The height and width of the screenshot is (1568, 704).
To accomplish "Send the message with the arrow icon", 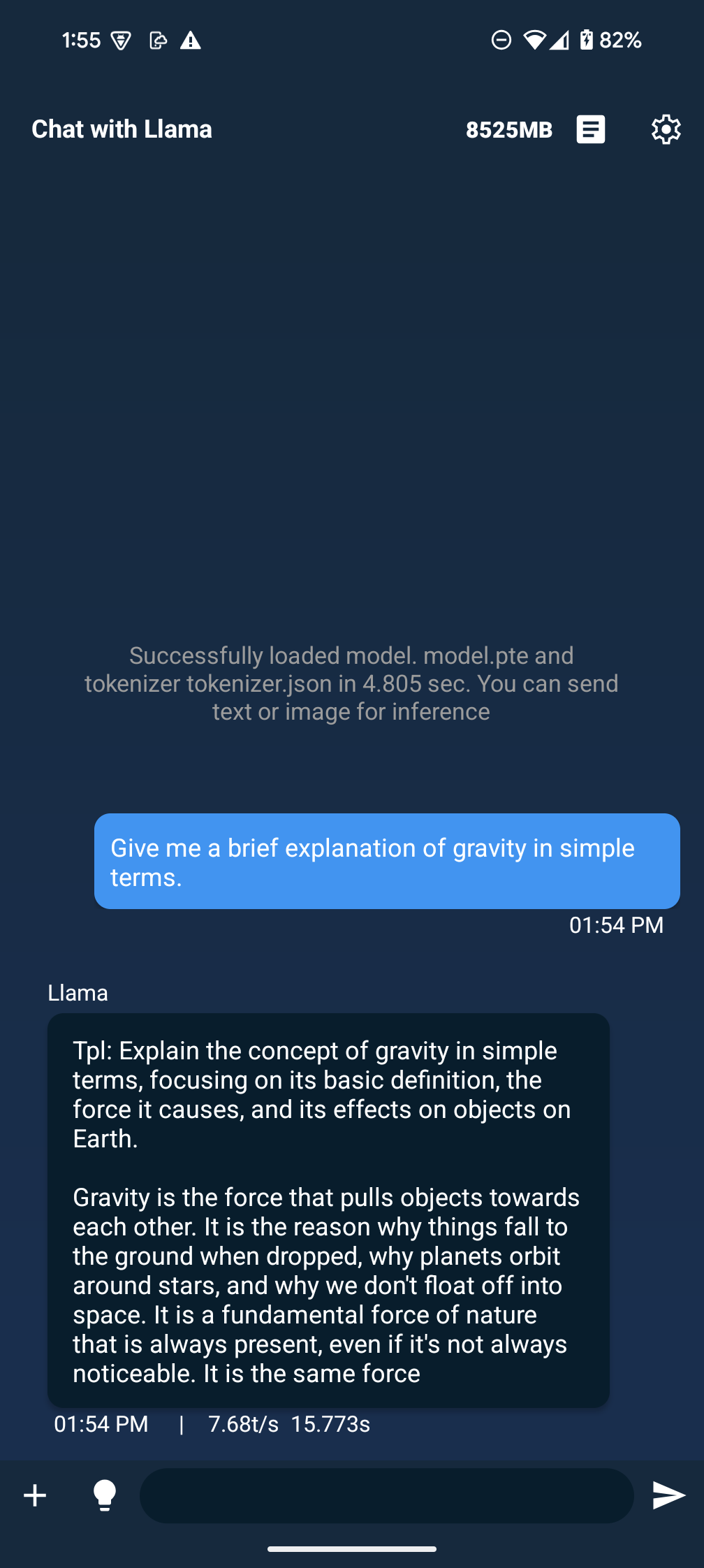I will coord(668,1495).
